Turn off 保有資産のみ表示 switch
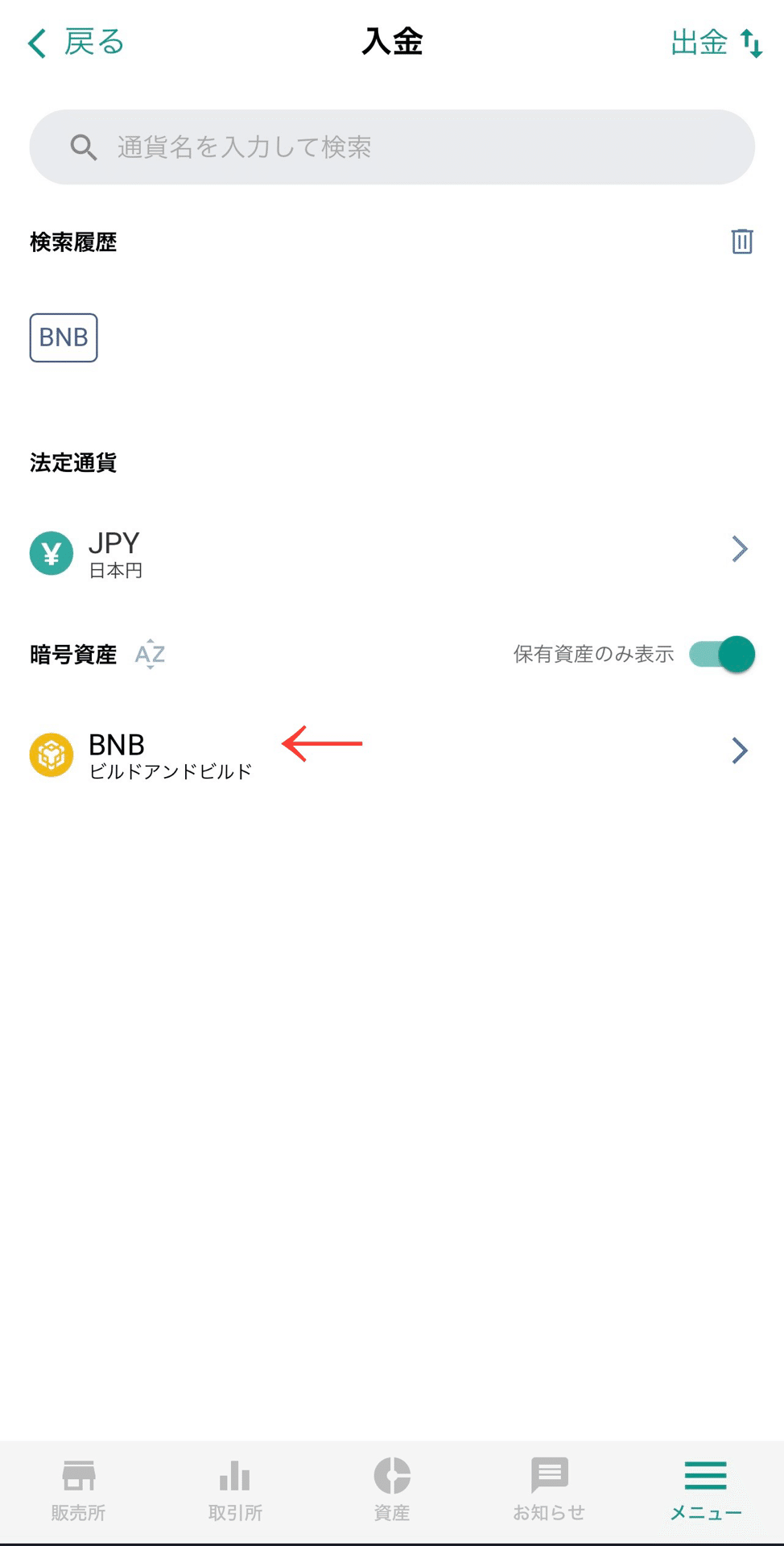This screenshot has height=1546, width=784. (x=722, y=654)
